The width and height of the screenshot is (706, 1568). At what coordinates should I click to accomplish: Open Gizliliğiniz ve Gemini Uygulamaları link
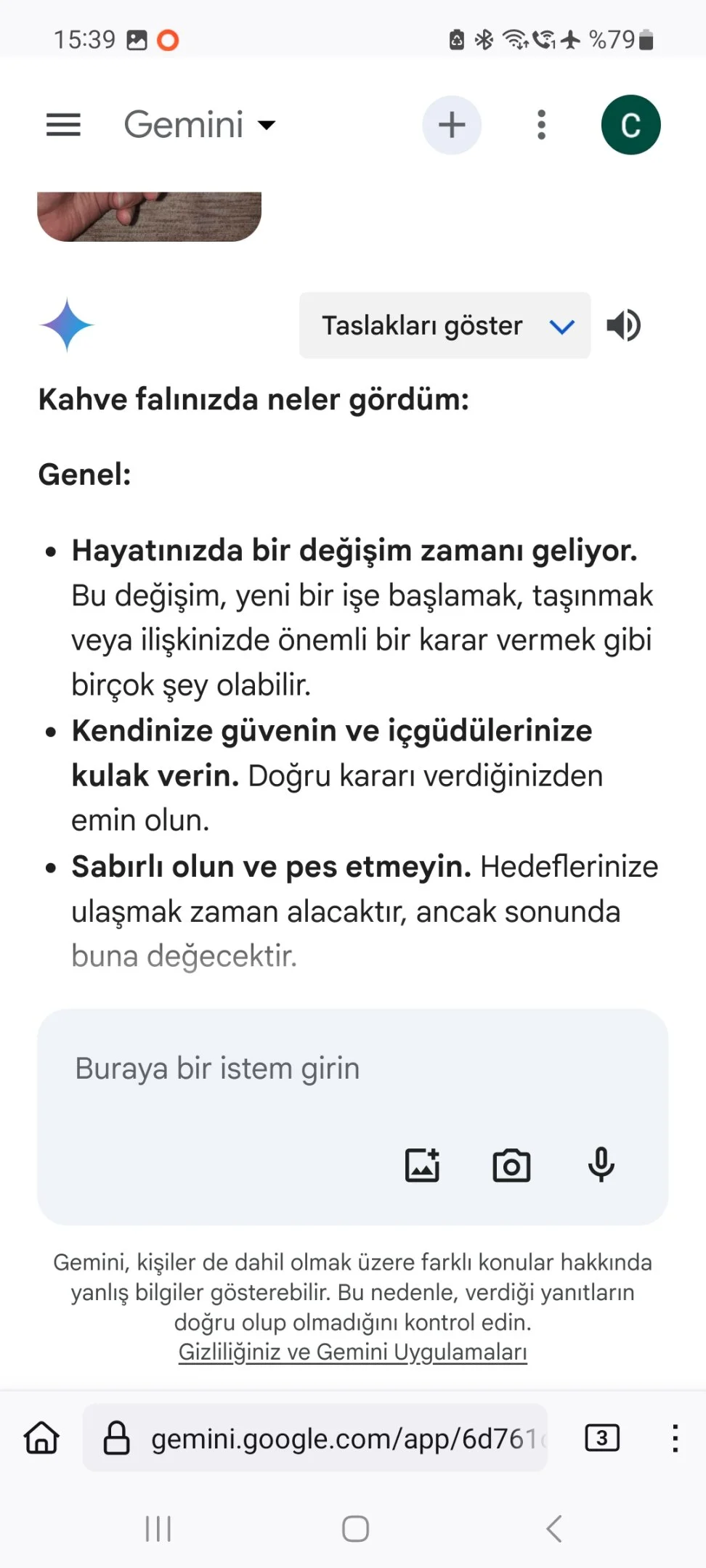point(353,1352)
